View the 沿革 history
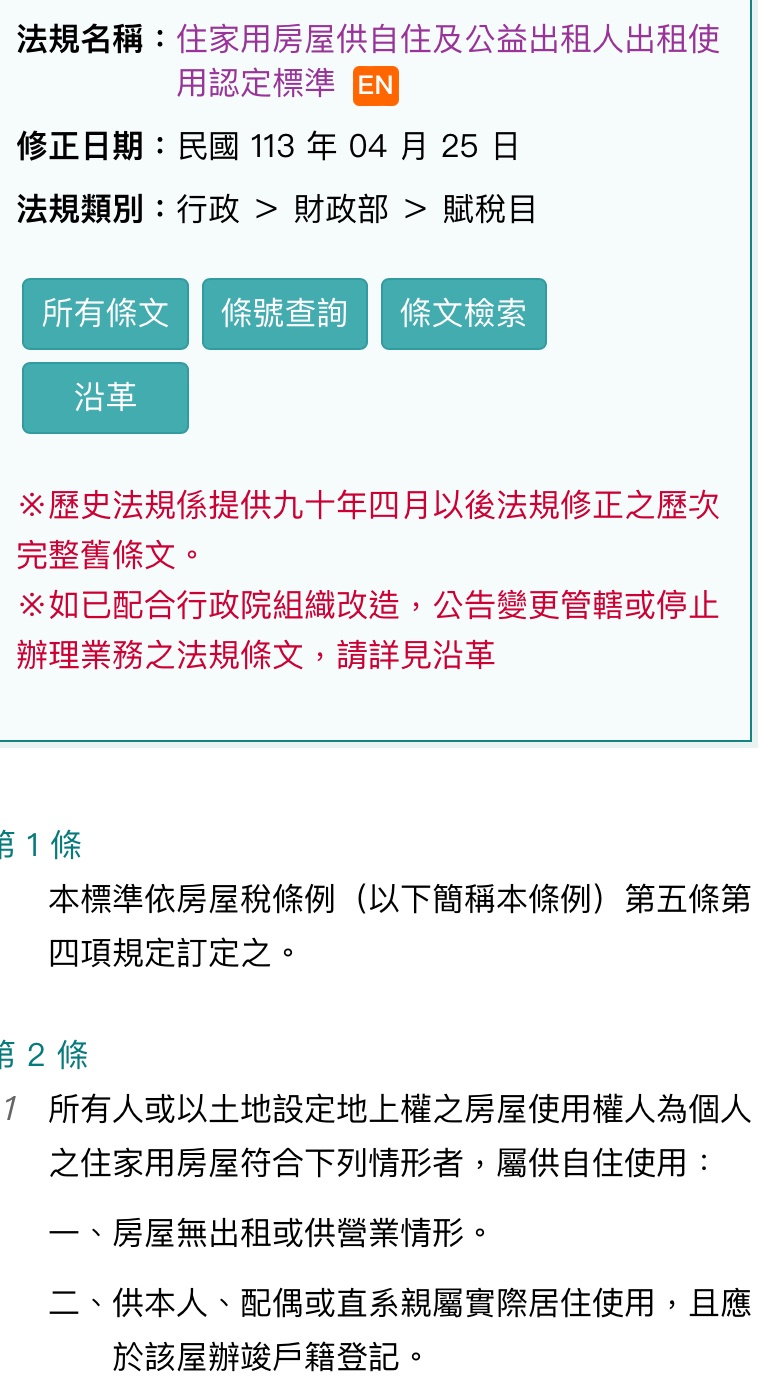The height and width of the screenshot is (1387, 774). [x=105, y=398]
